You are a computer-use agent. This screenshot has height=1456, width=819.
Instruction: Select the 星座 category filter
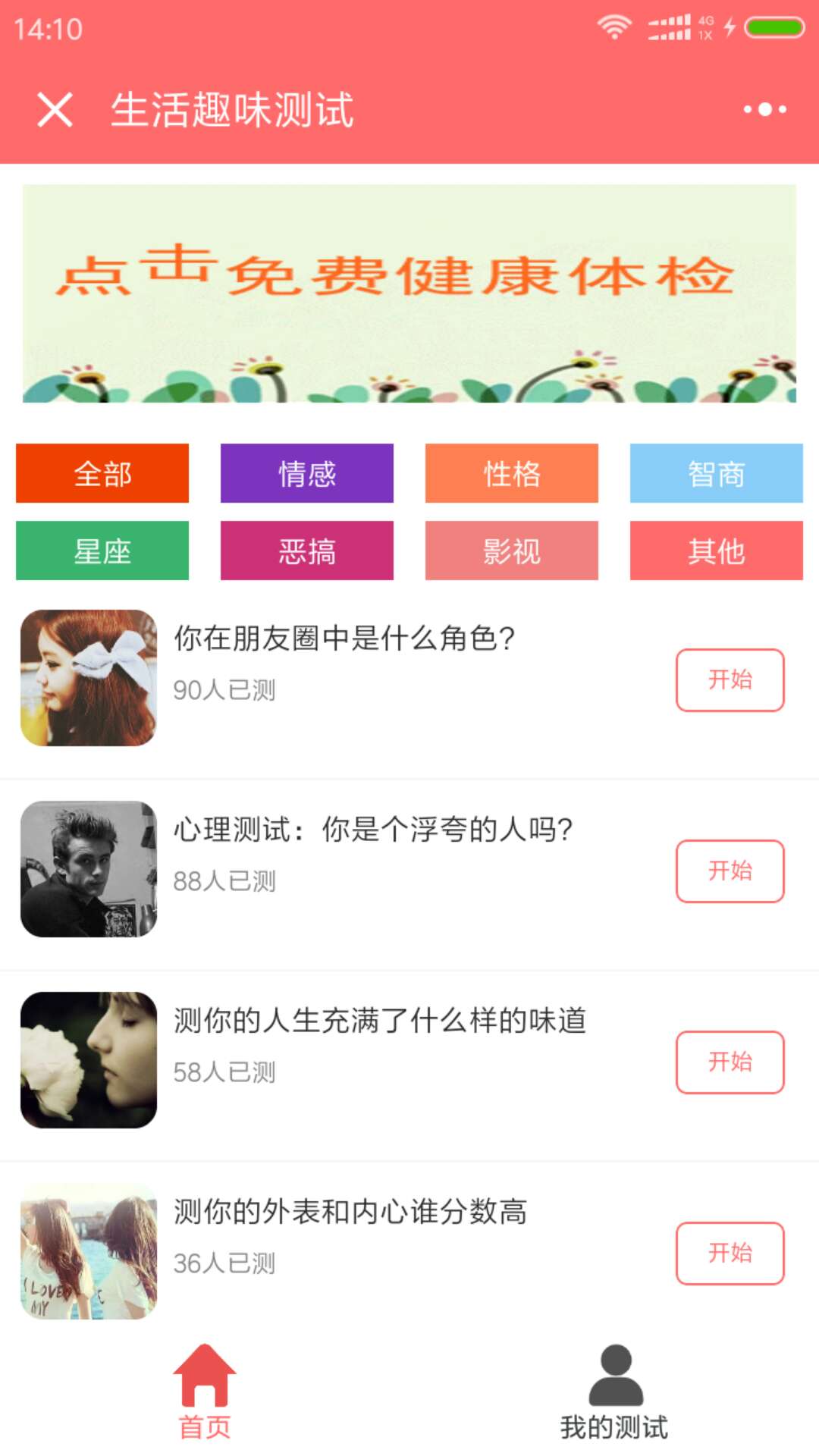[102, 551]
